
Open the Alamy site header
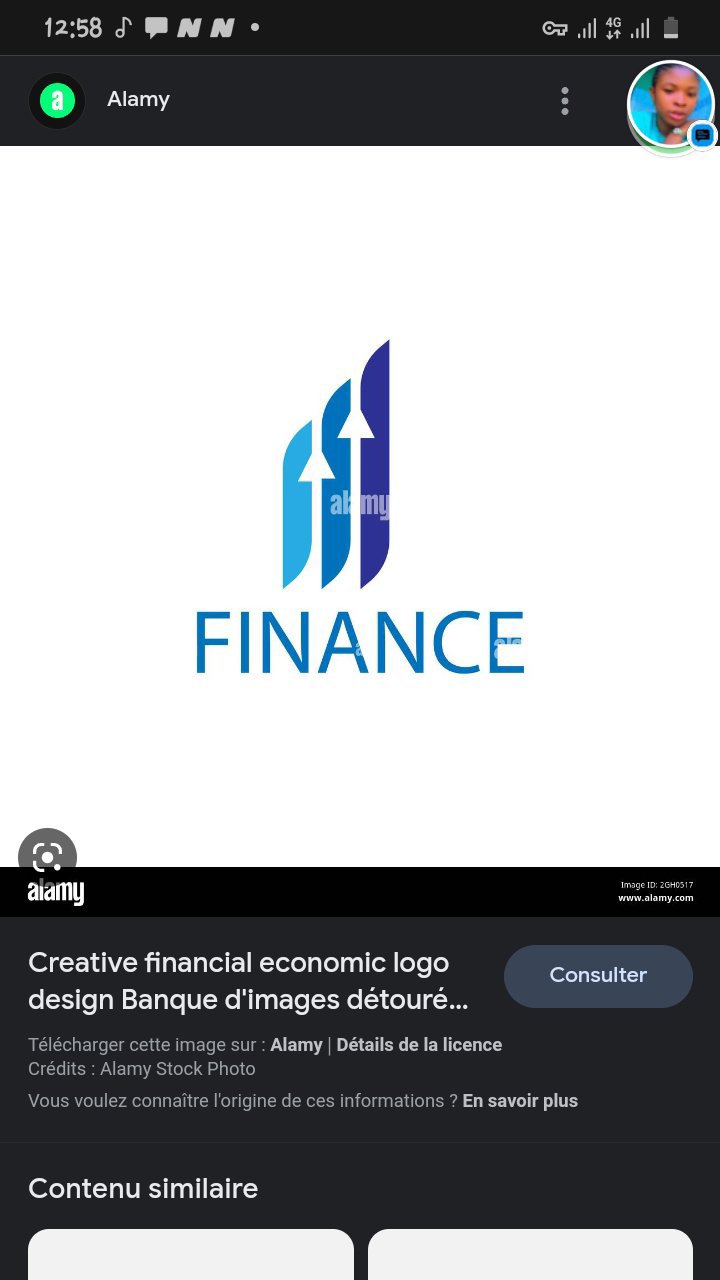click(x=138, y=100)
